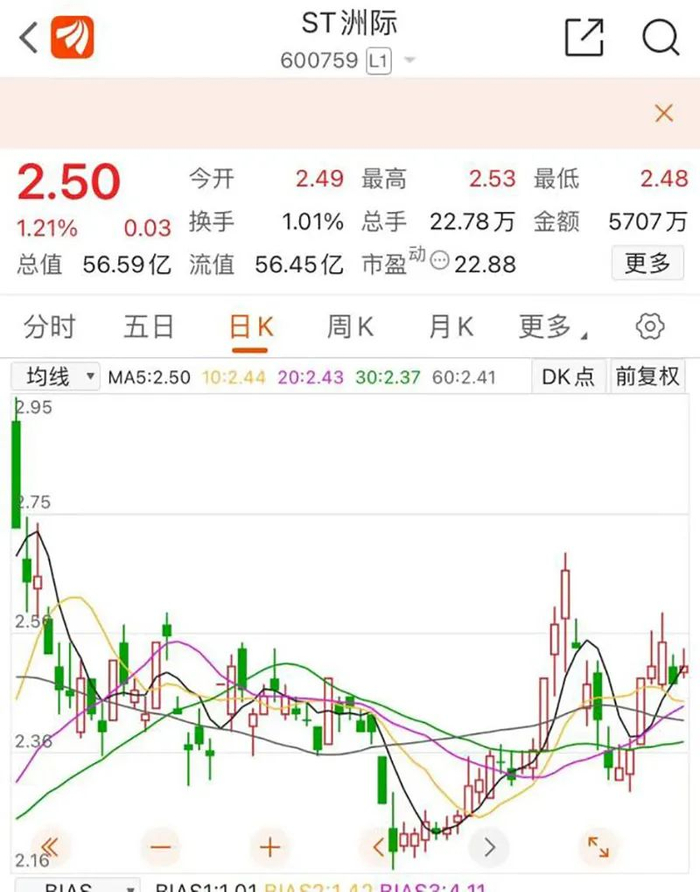Jump chart to earliest data

coord(50,847)
